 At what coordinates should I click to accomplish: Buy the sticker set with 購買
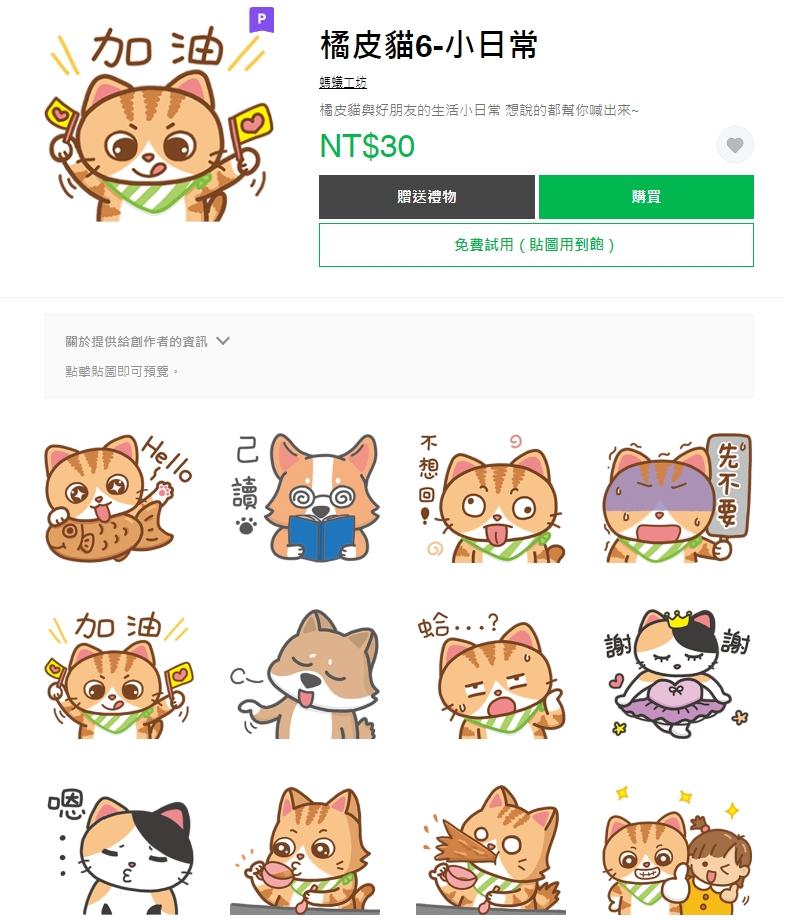(646, 197)
